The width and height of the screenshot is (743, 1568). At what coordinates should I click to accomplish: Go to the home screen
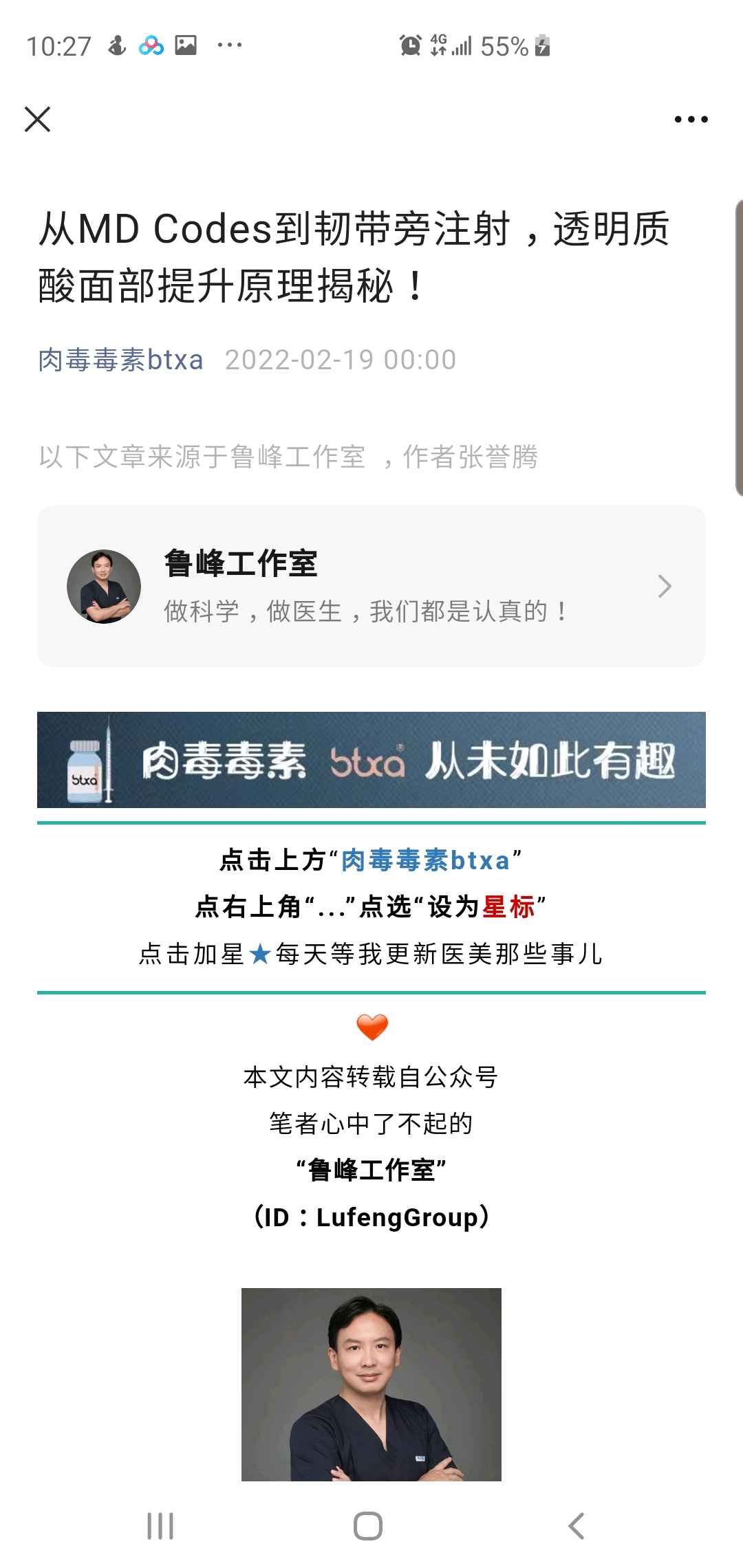368,1525
